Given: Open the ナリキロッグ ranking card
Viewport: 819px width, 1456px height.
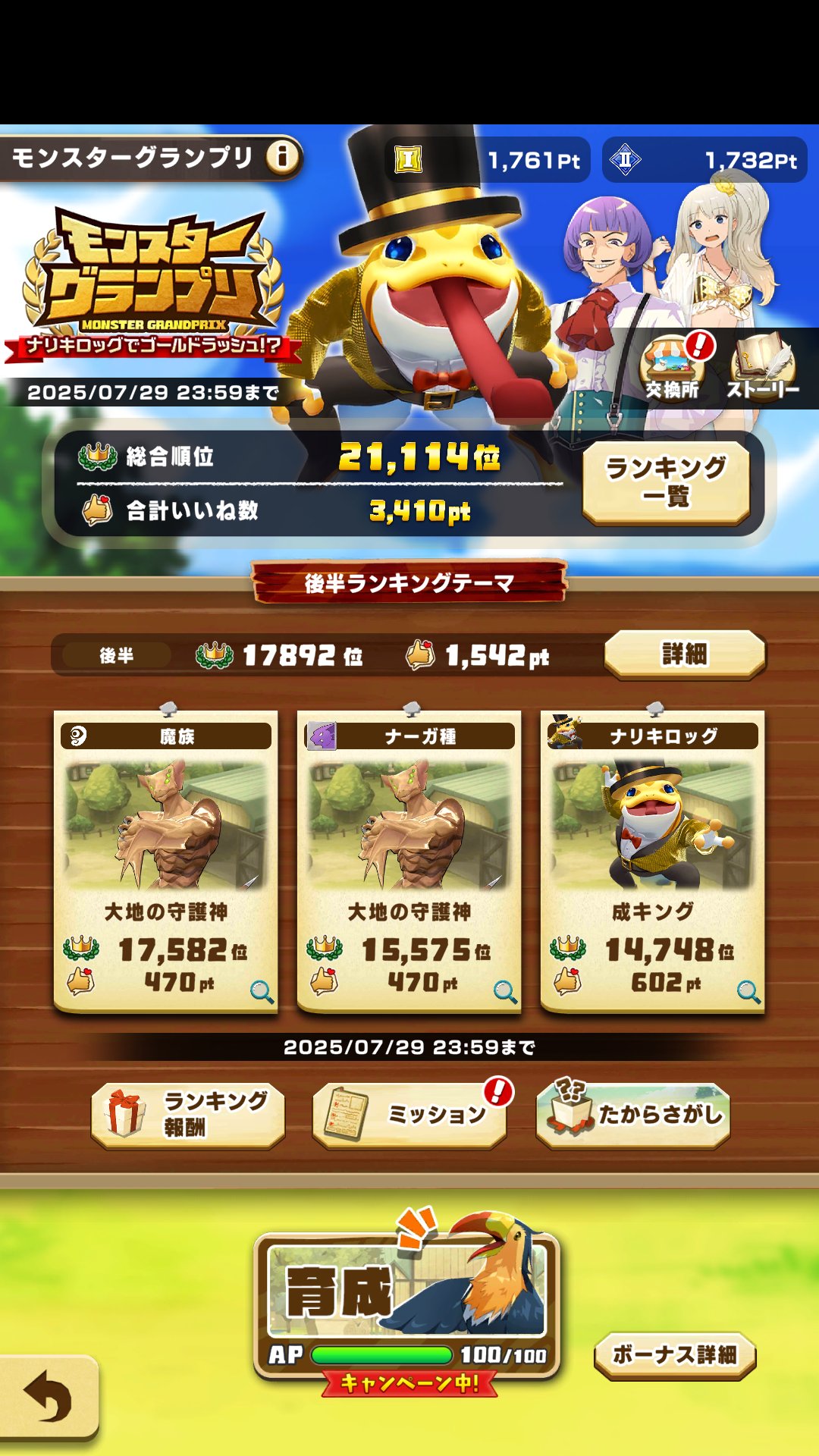Looking at the screenshot, I should coord(652,861).
